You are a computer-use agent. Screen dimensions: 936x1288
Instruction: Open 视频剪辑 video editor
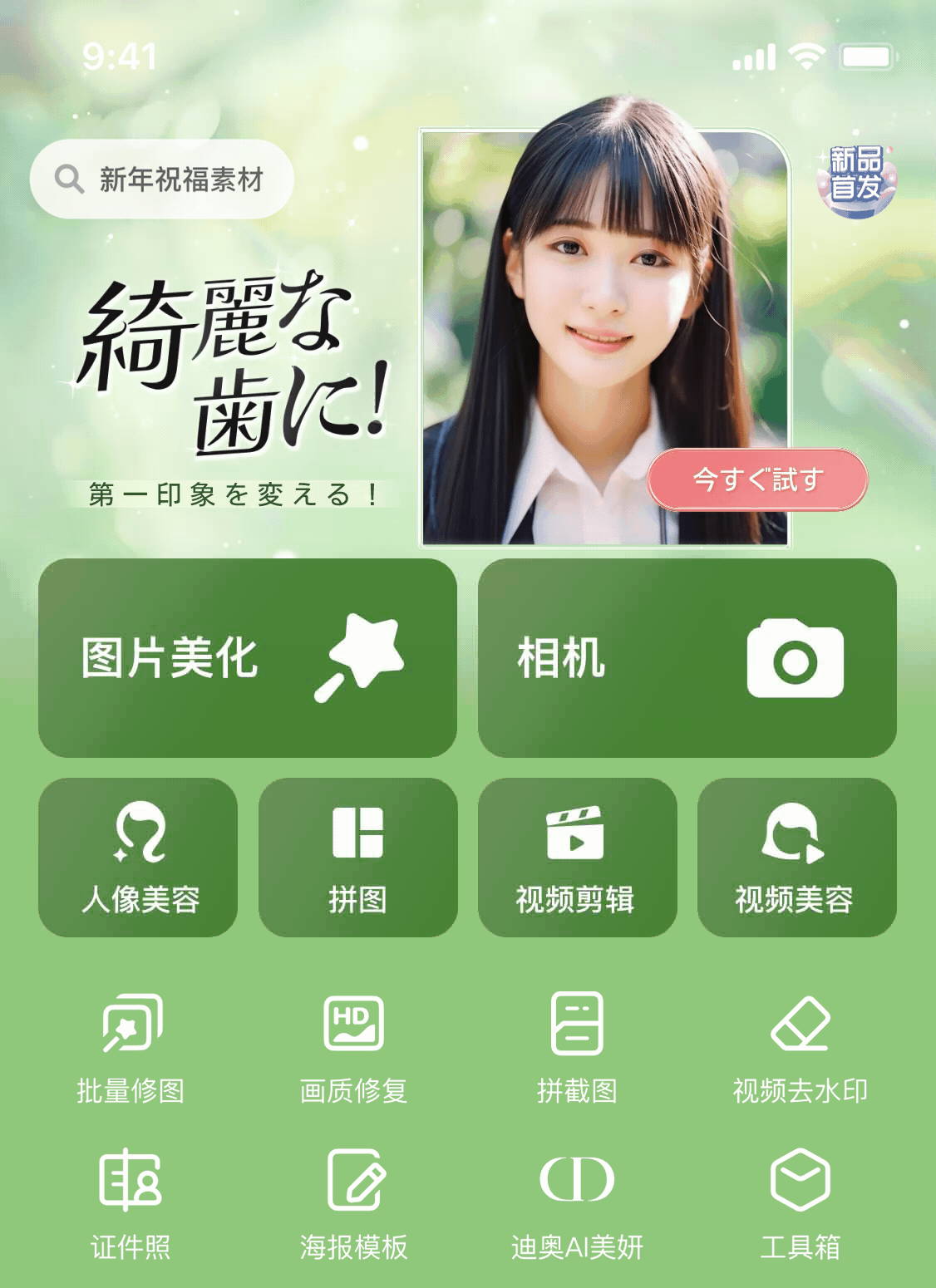point(577,857)
